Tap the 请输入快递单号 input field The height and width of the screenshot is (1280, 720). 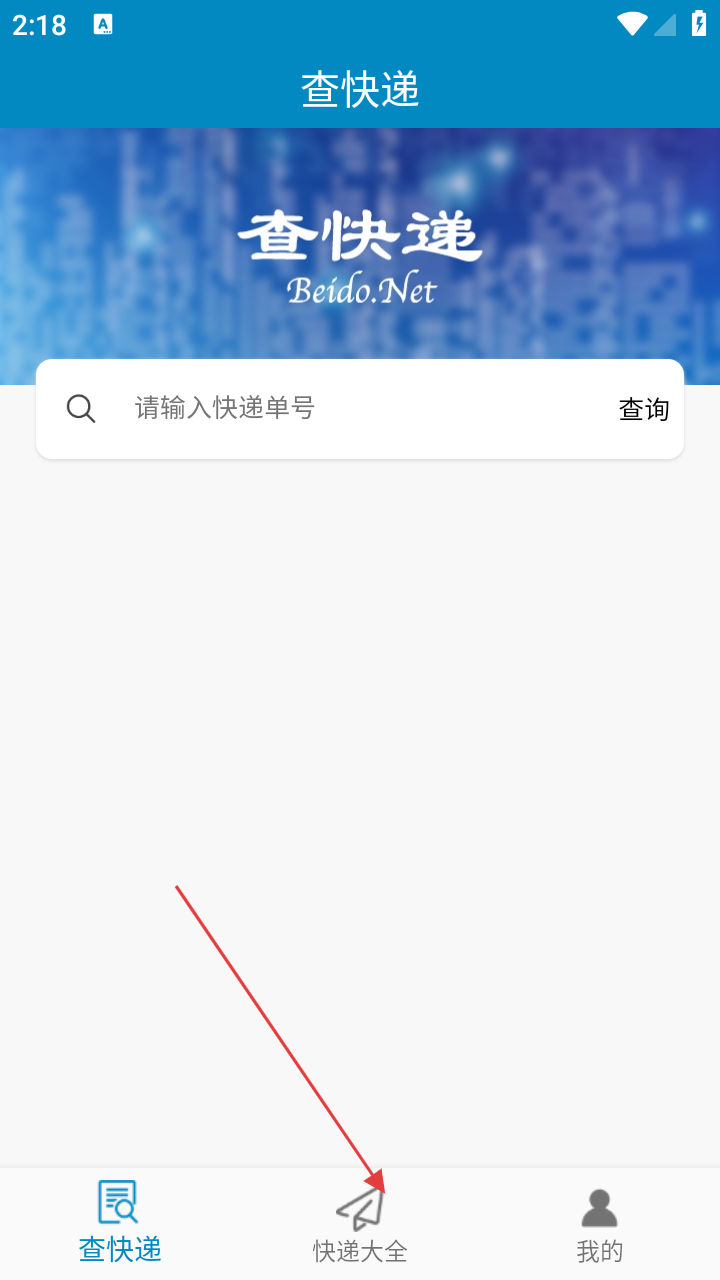[360, 408]
